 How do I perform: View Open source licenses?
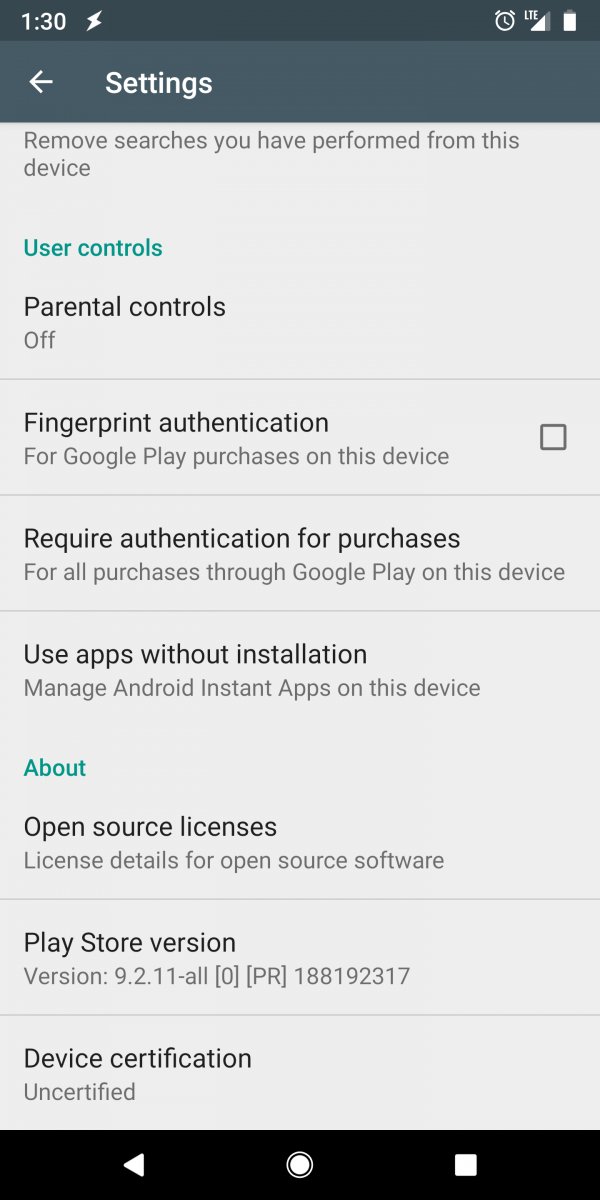pos(300,842)
